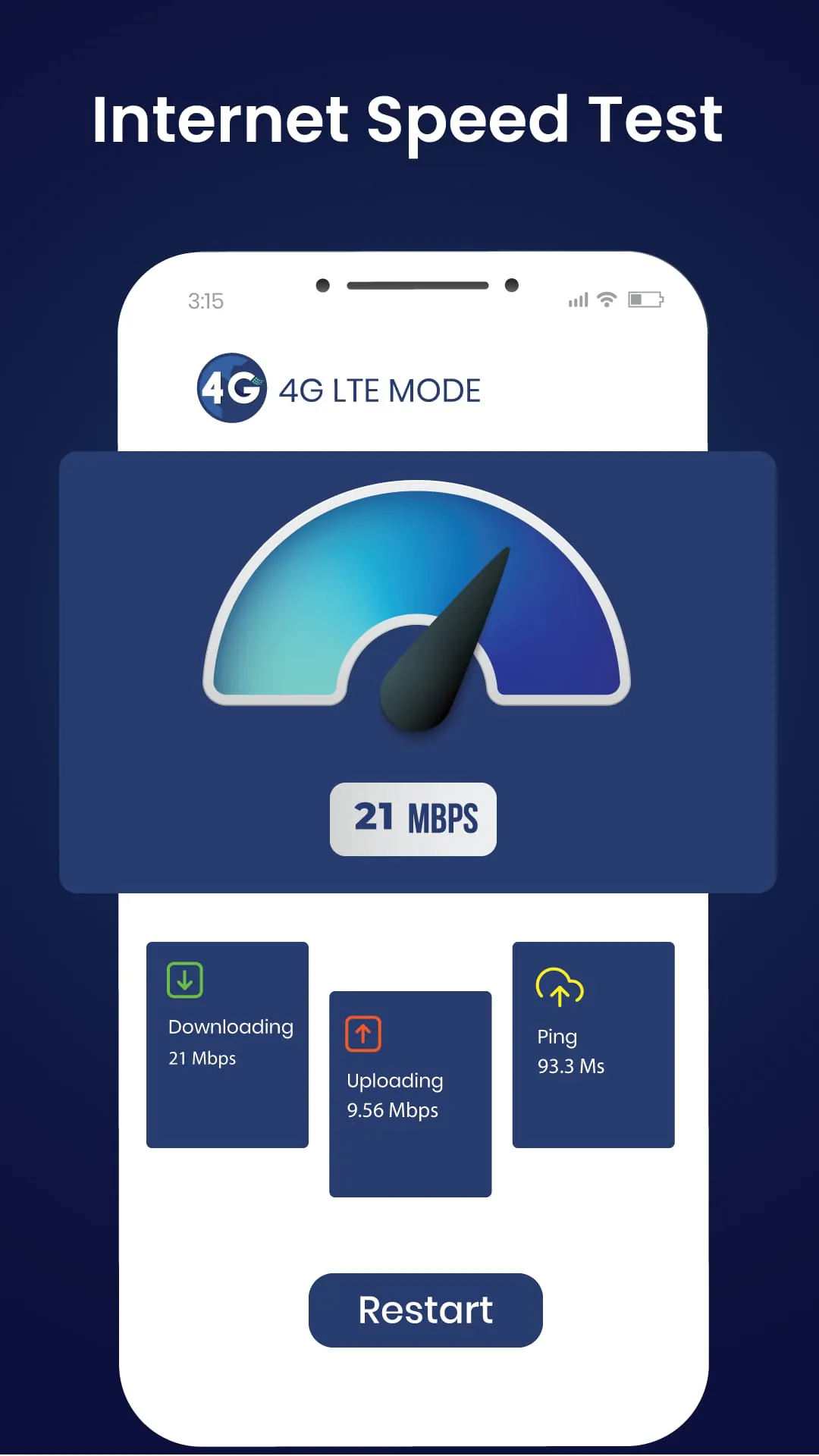Select the 21 Mbps download value
This screenshot has height=1456, width=819.
[x=202, y=1059]
